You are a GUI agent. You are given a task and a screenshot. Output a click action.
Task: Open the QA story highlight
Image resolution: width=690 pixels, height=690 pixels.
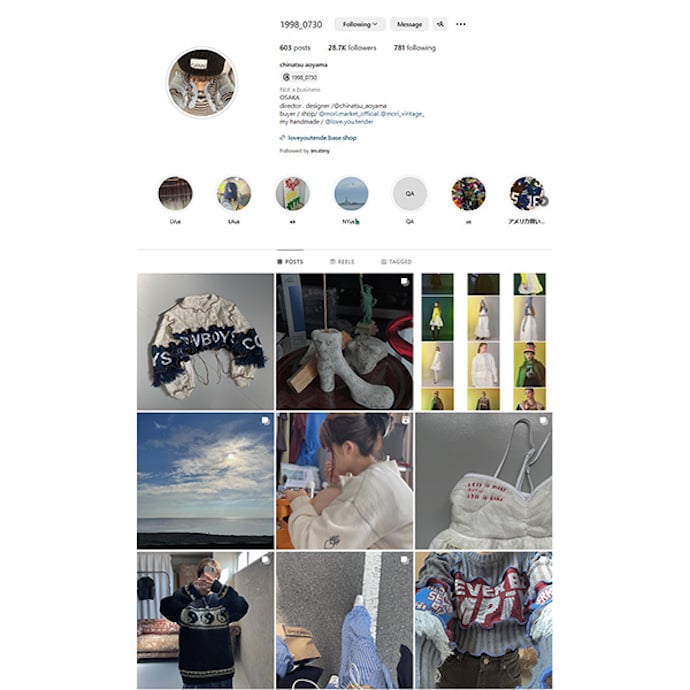coord(410,194)
